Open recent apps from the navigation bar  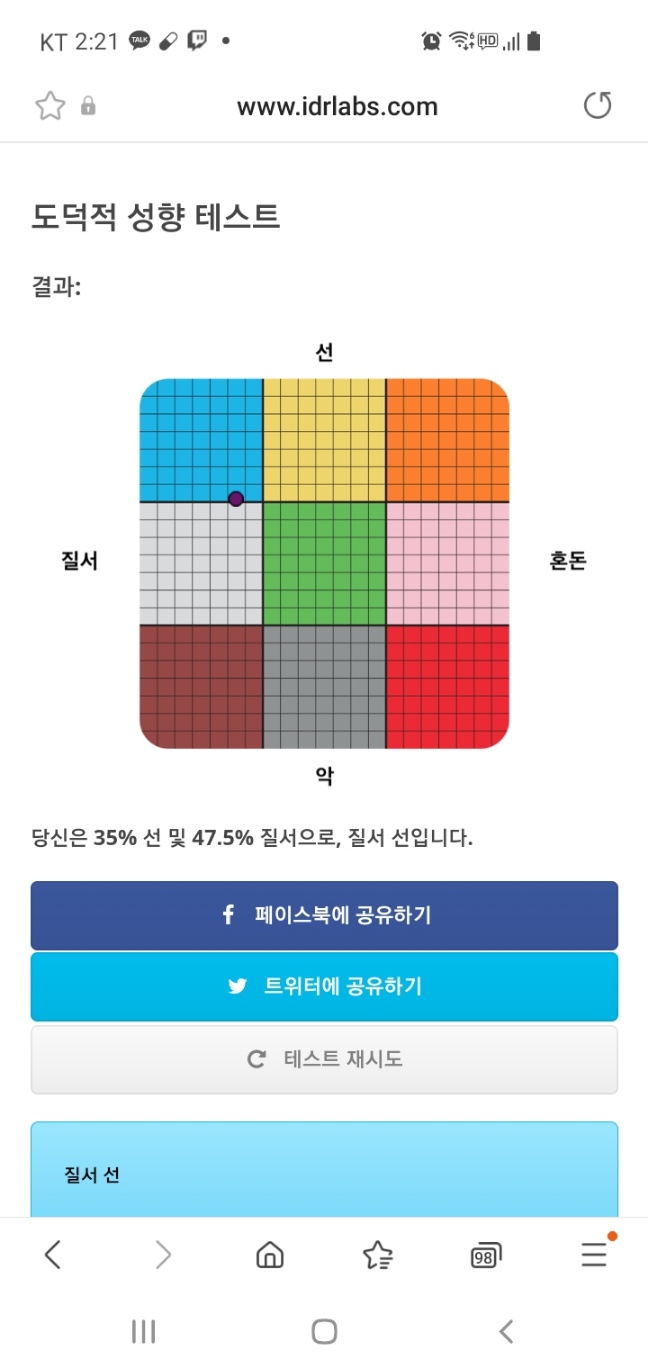143,1331
